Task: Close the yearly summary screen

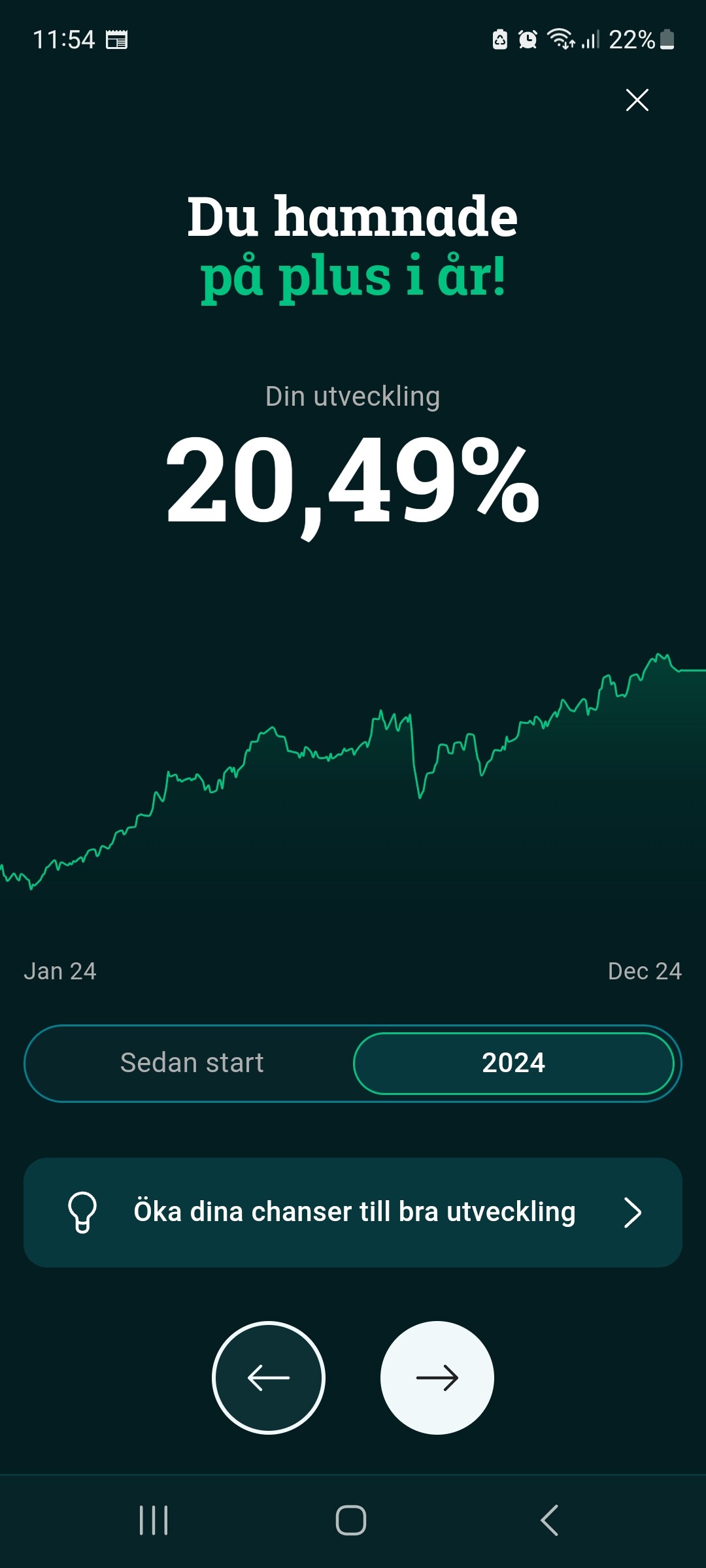Action: point(637,100)
